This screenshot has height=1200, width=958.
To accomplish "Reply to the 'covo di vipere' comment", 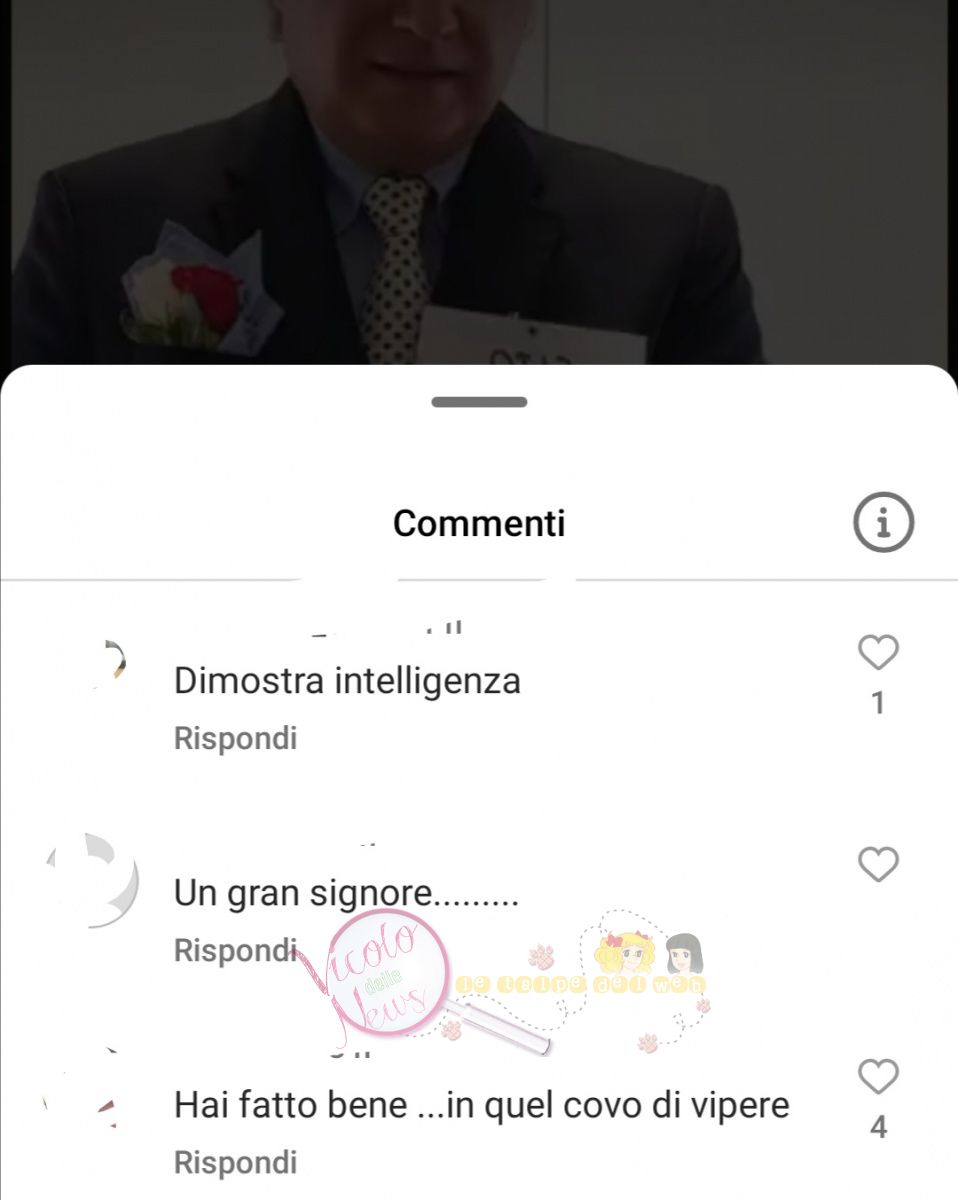I will coord(235,1162).
